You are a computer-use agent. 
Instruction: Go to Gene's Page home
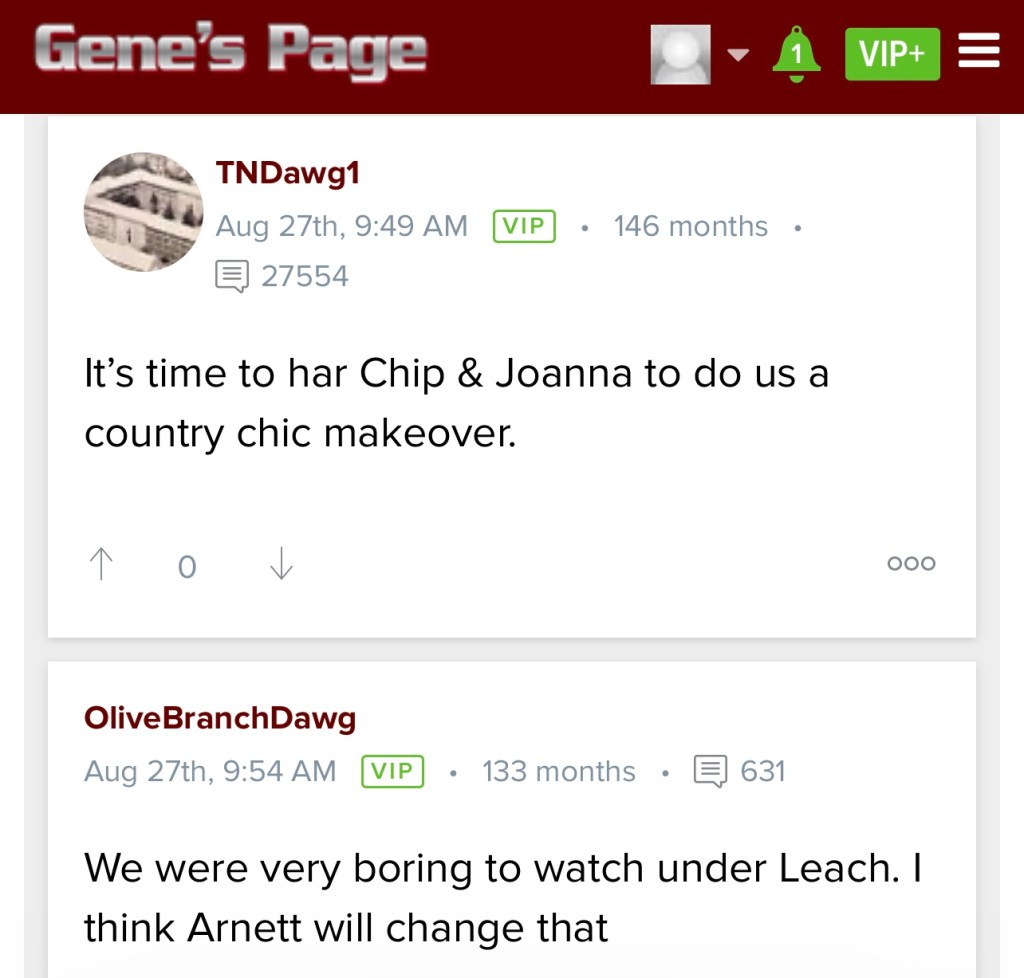pyautogui.click(x=231, y=50)
